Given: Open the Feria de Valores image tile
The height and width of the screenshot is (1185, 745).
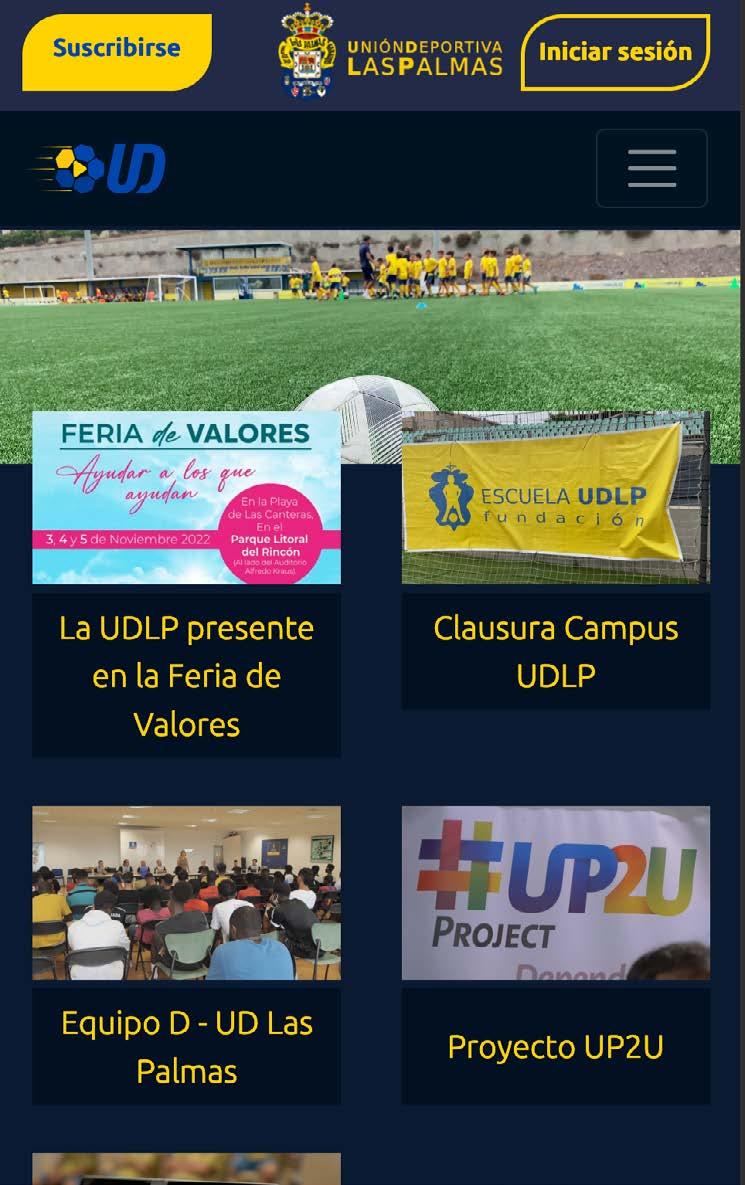Looking at the screenshot, I should pyautogui.click(x=186, y=497).
